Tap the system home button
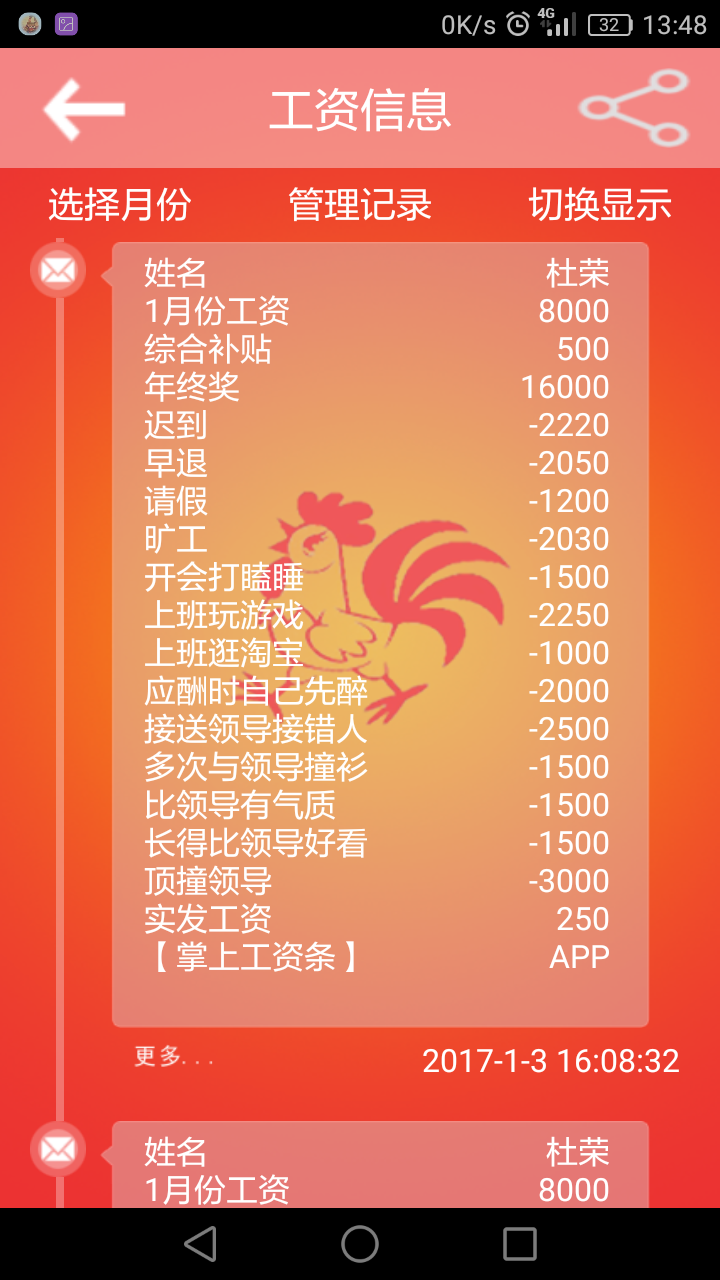The image size is (720, 1280). click(360, 1244)
